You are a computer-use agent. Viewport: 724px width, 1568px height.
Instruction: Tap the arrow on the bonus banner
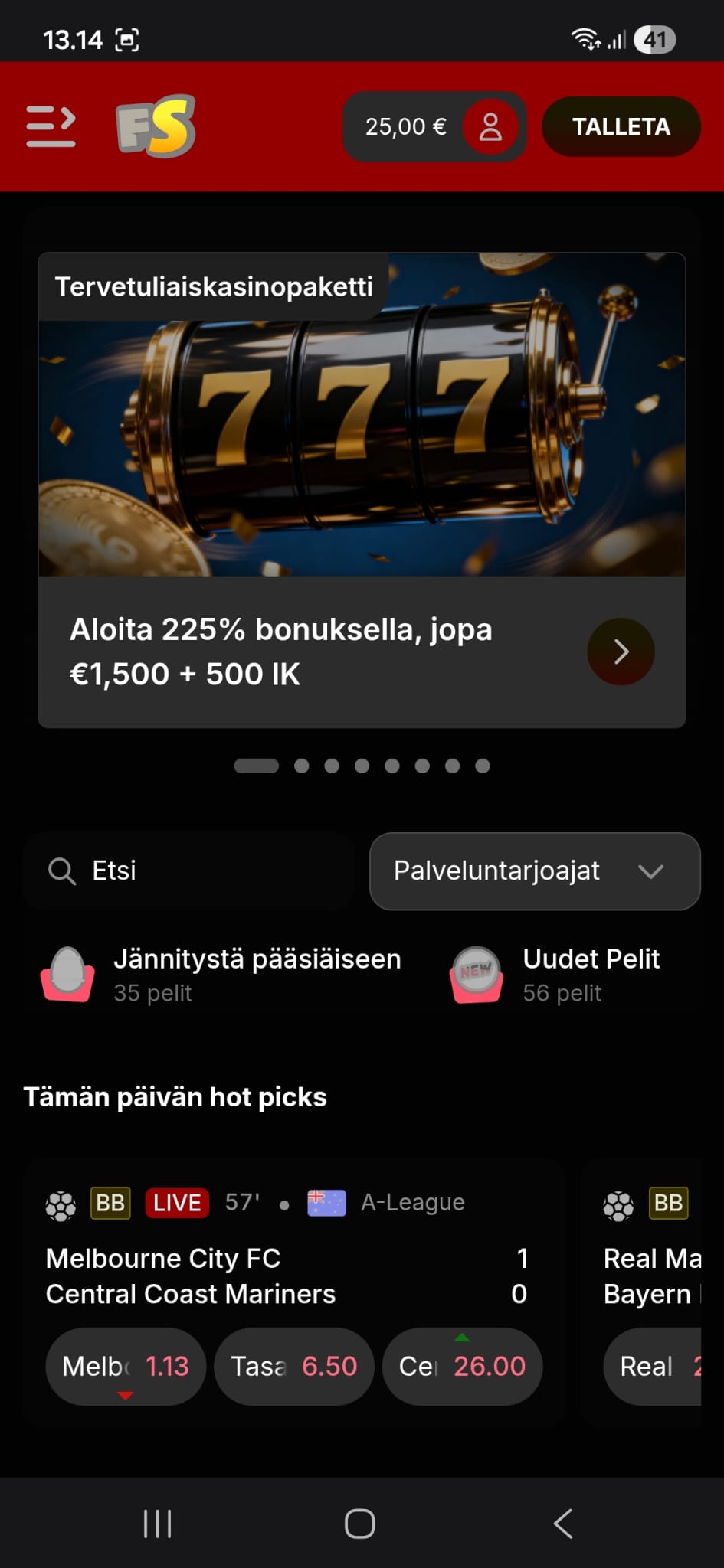(x=621, y=652)
